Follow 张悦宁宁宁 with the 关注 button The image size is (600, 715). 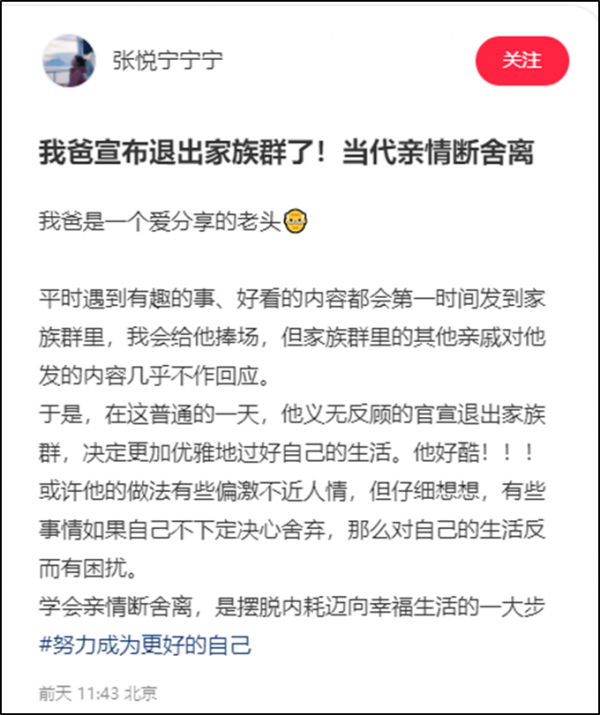point(522,61)
